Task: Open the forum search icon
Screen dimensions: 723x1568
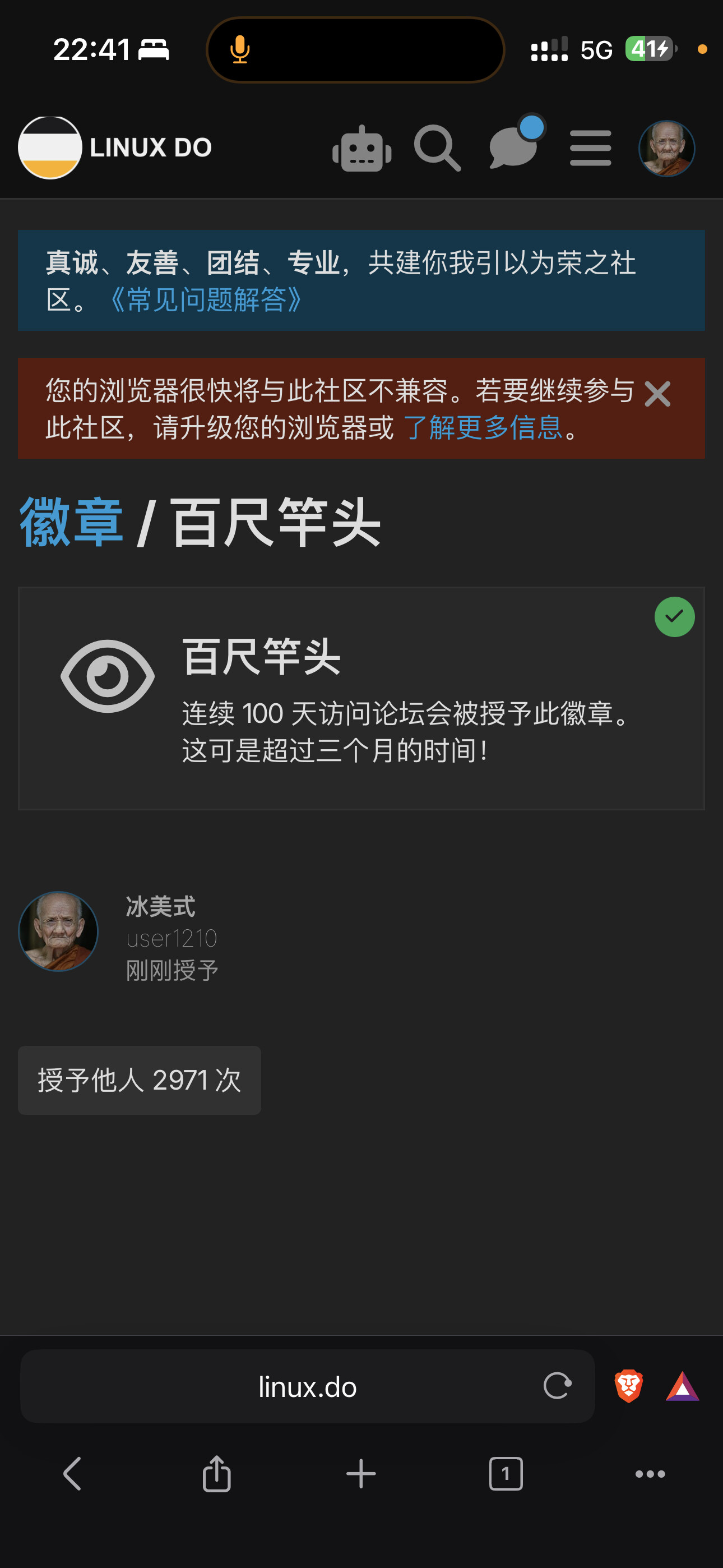Action: coord(437,149)
